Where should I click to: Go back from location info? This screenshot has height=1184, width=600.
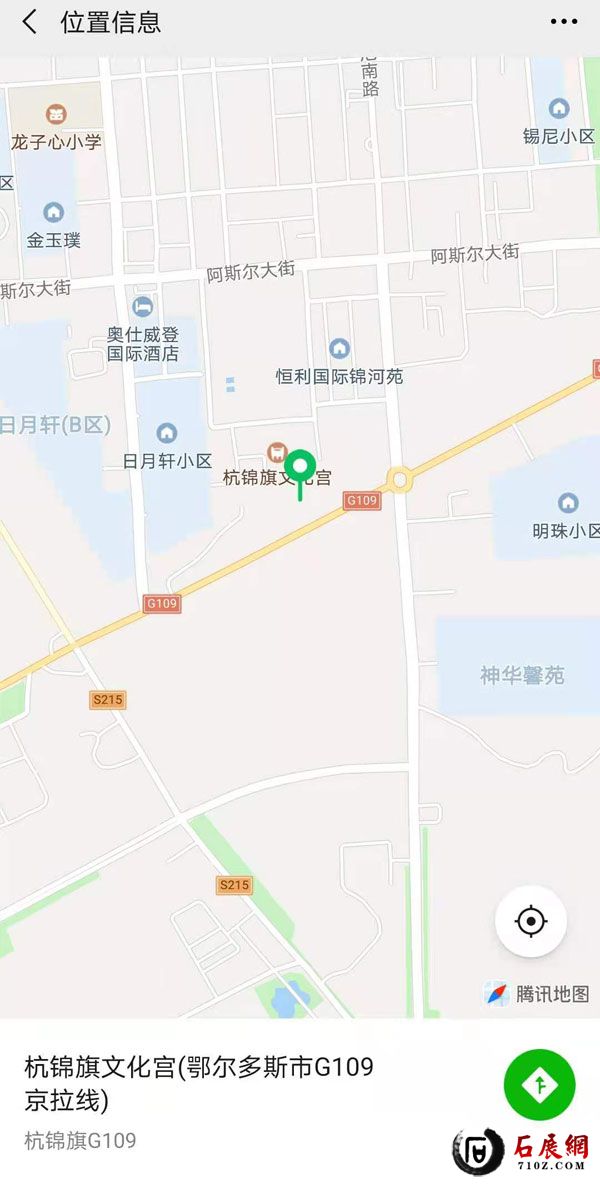point(29,22)
